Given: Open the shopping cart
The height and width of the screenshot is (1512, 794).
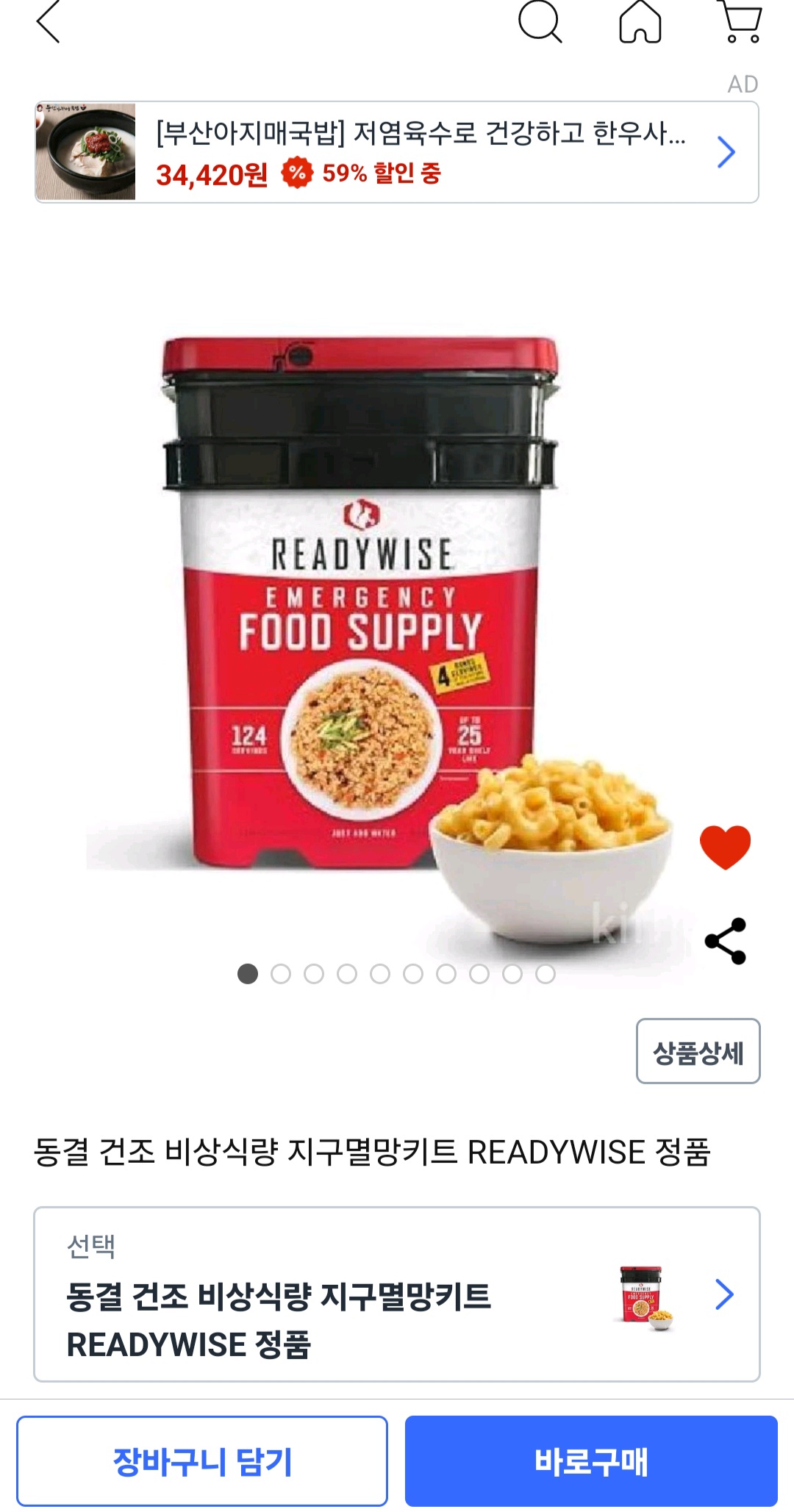Looking at the screenshot, I should tap(741, 22).
